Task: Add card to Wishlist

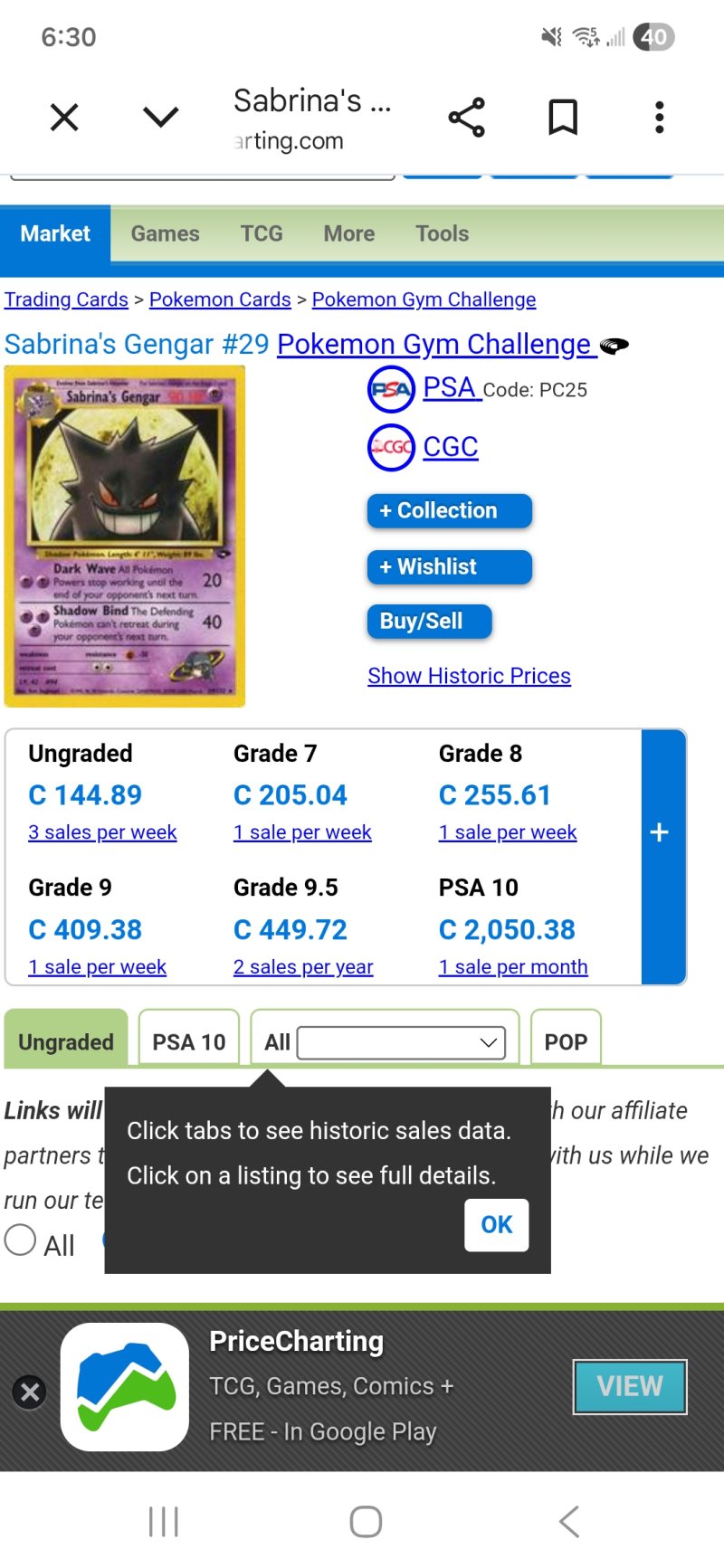Action: (449, 567)
